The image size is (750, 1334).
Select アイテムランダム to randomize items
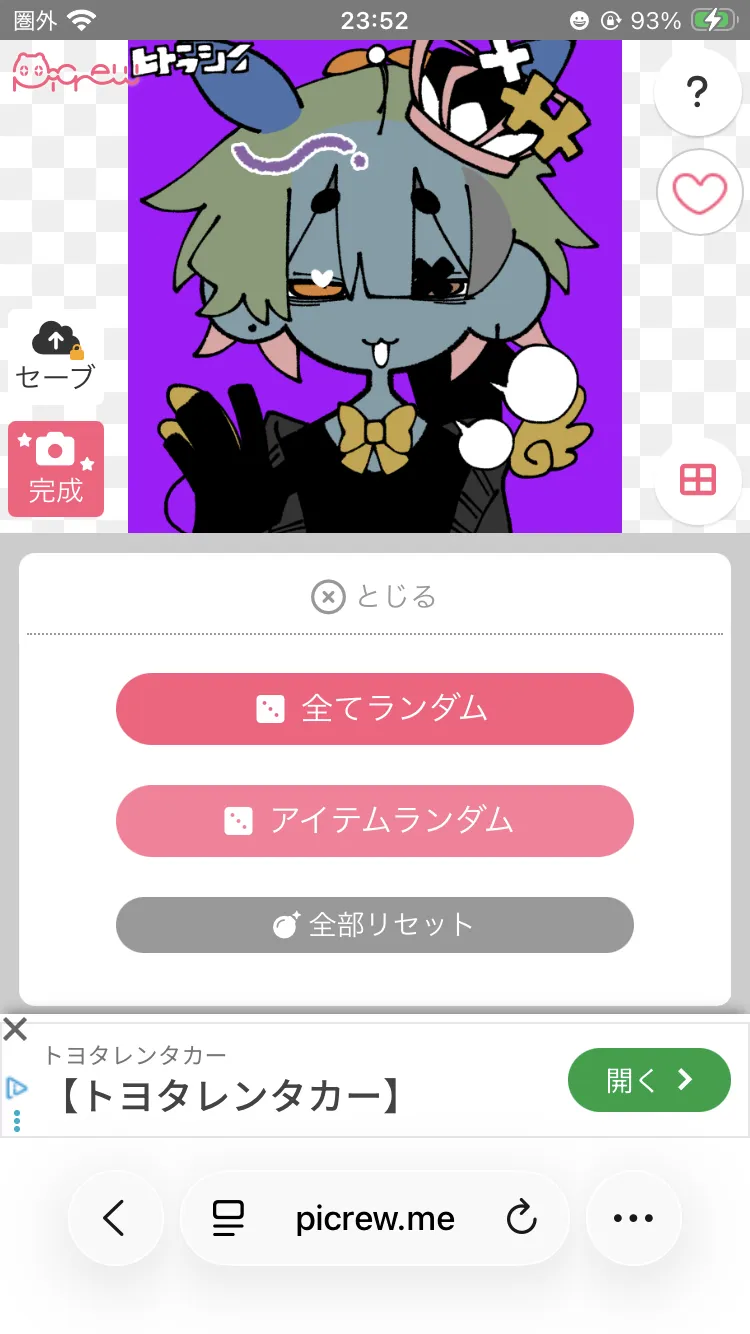pyautogui.click(x=375, y=821)
